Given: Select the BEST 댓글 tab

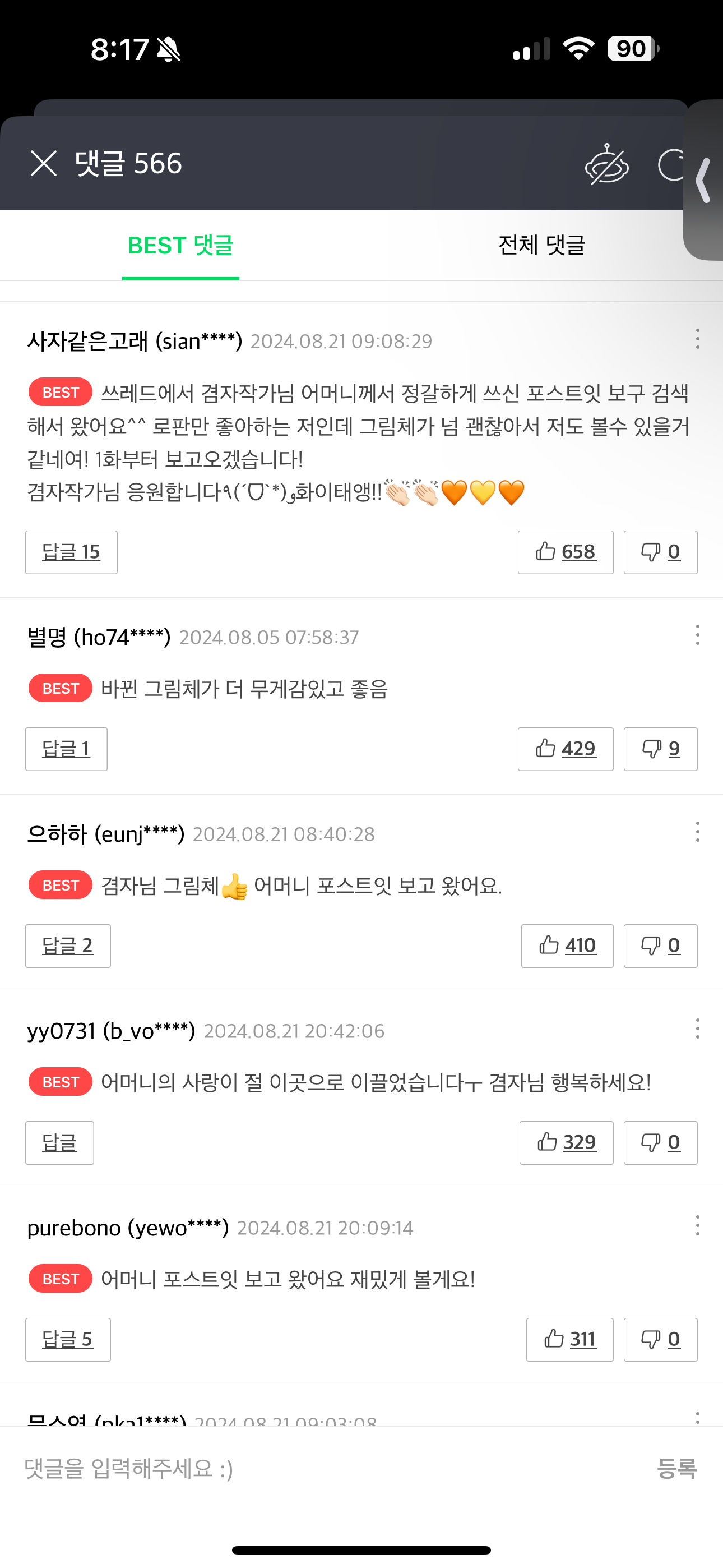Looking at the screenshot, I should tap(180, 245).
